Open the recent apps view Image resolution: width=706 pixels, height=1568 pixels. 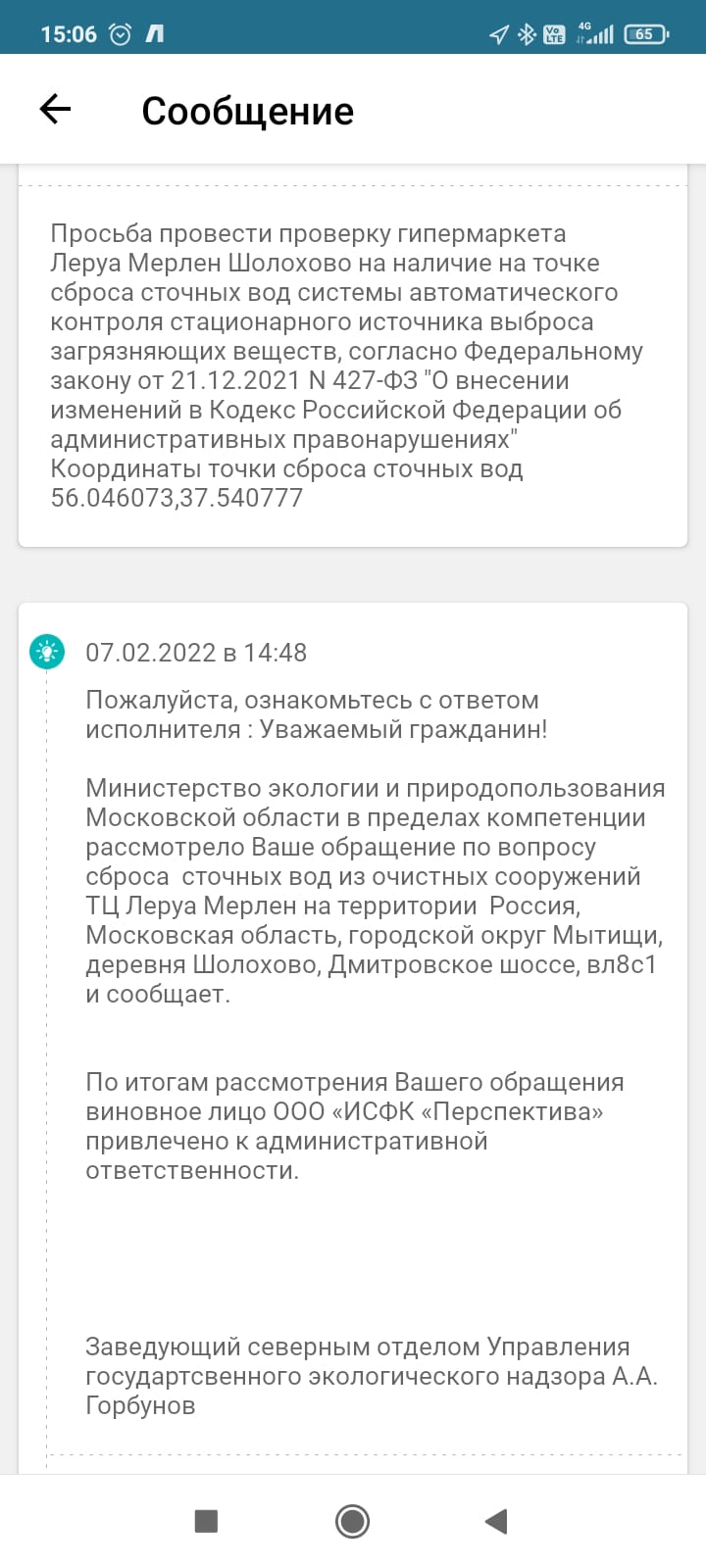(x=206, y=1521)
